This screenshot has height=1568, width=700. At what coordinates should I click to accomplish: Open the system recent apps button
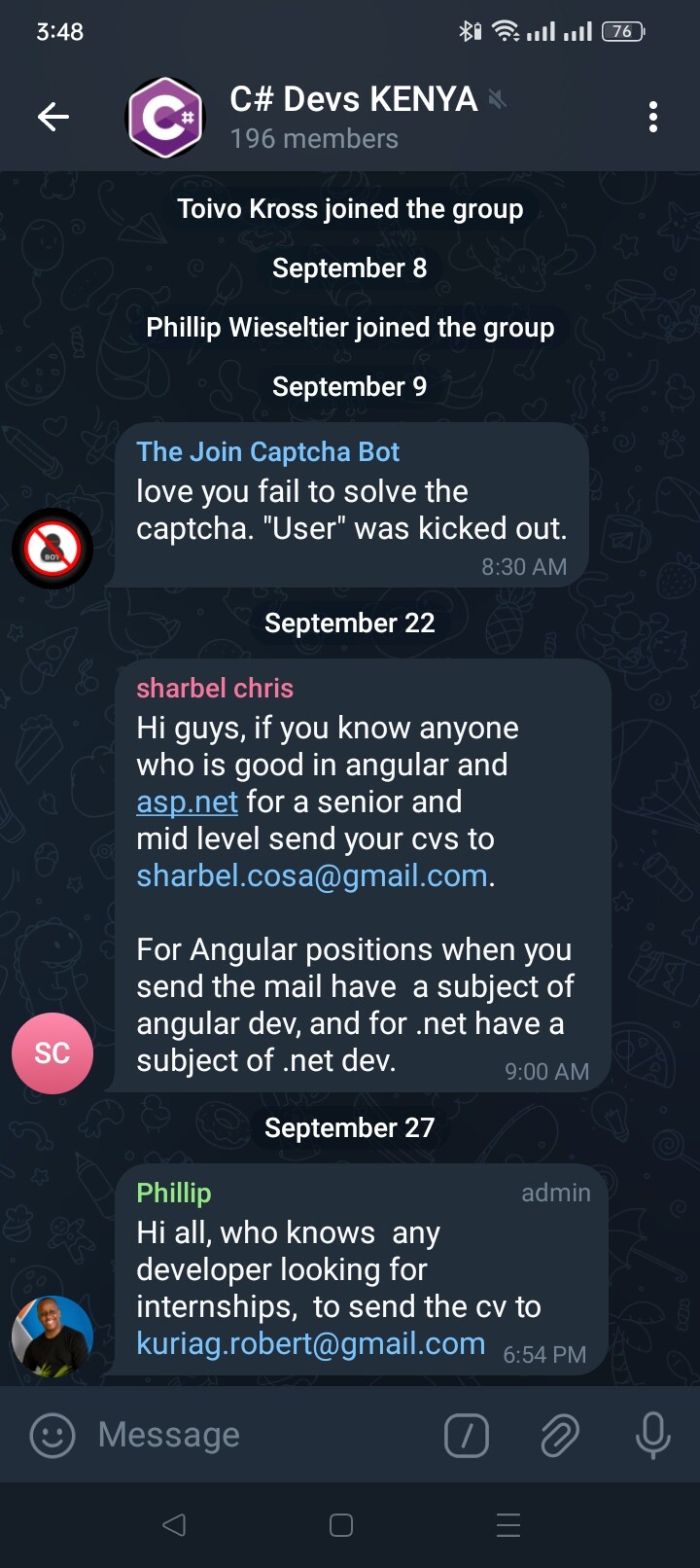[508, 1525]
